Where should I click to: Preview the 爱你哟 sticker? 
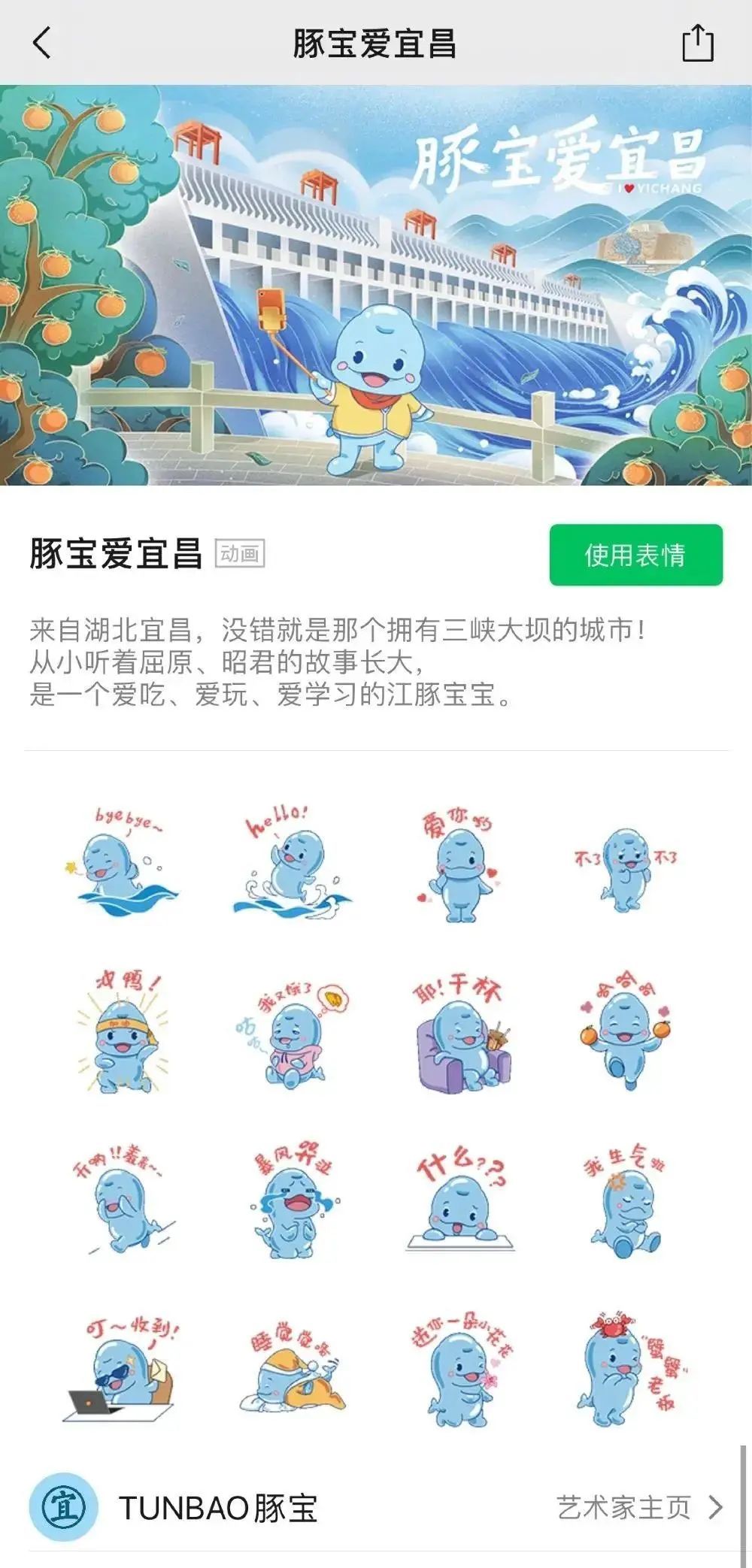(459, 866)
